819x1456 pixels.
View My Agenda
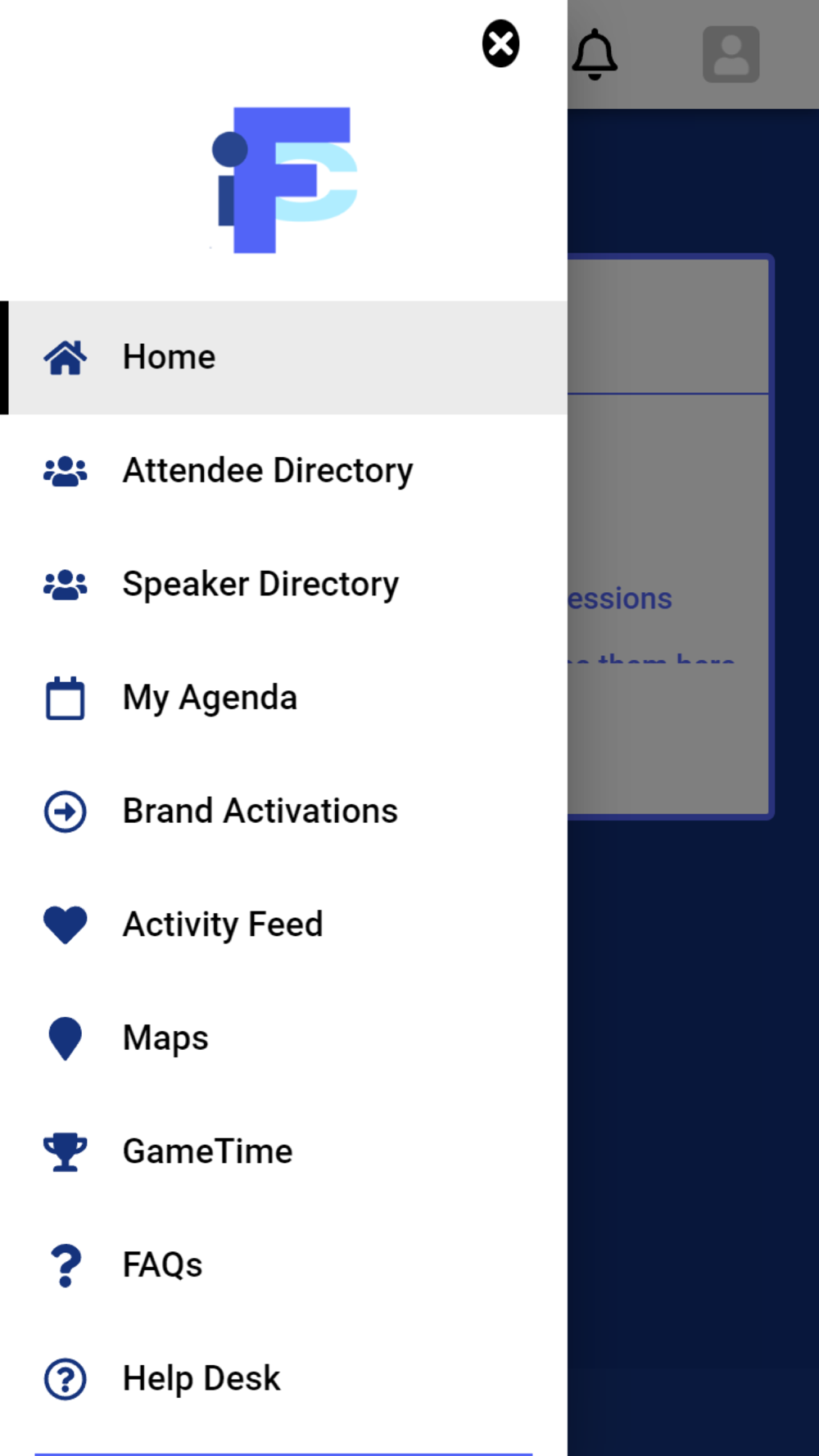click(x=283, y=698)
